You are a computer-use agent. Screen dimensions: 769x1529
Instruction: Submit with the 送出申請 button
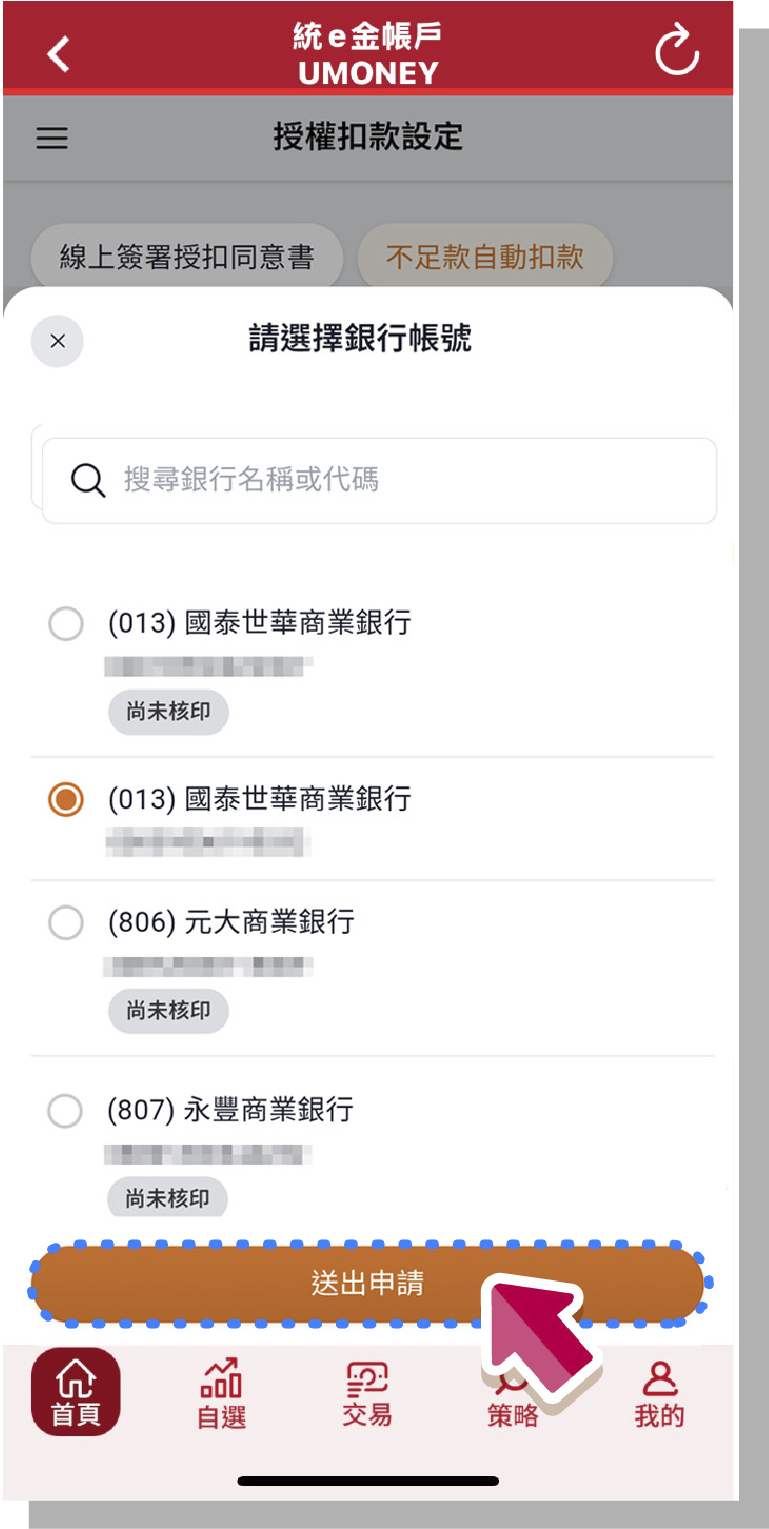pos(368,1284)
